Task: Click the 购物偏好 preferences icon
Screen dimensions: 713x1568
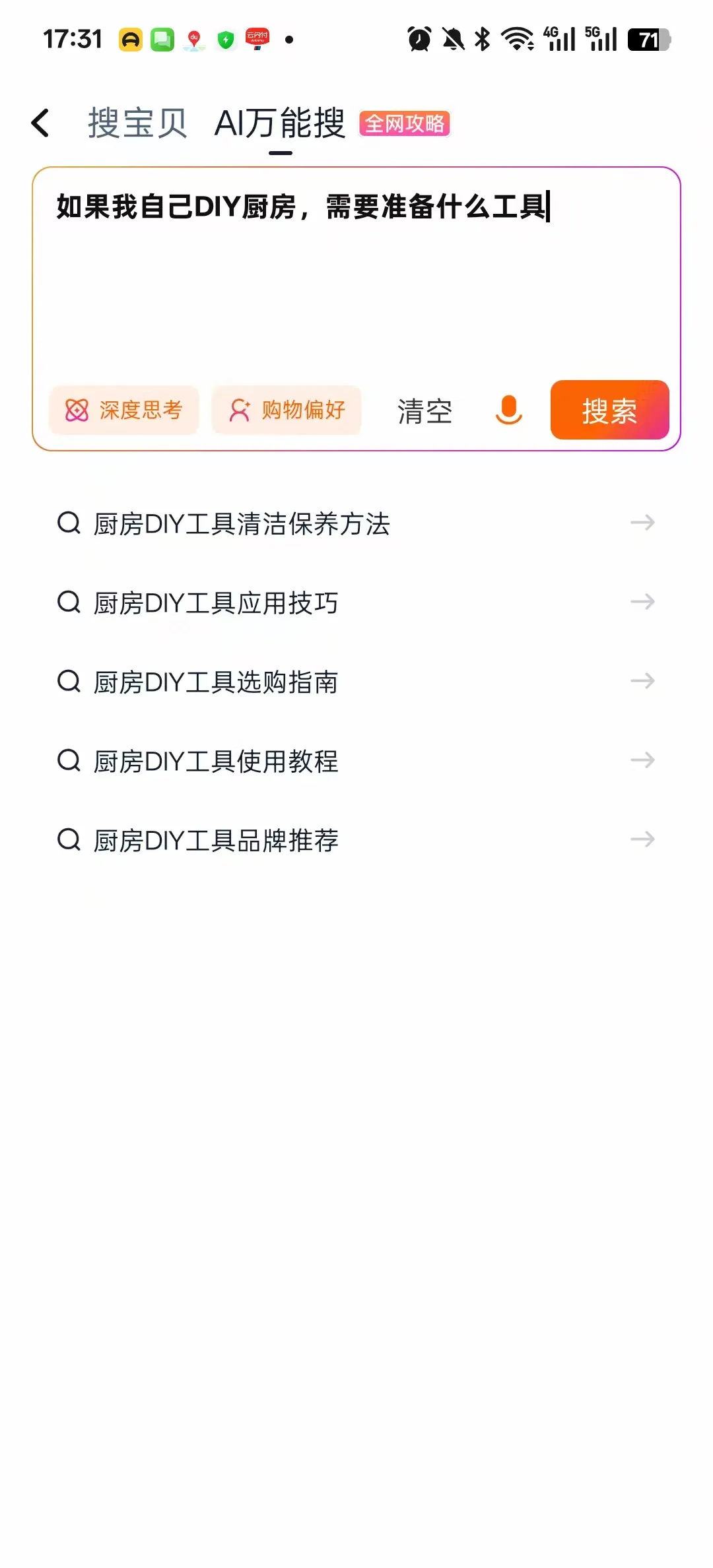Action: (x=239, y=410)
